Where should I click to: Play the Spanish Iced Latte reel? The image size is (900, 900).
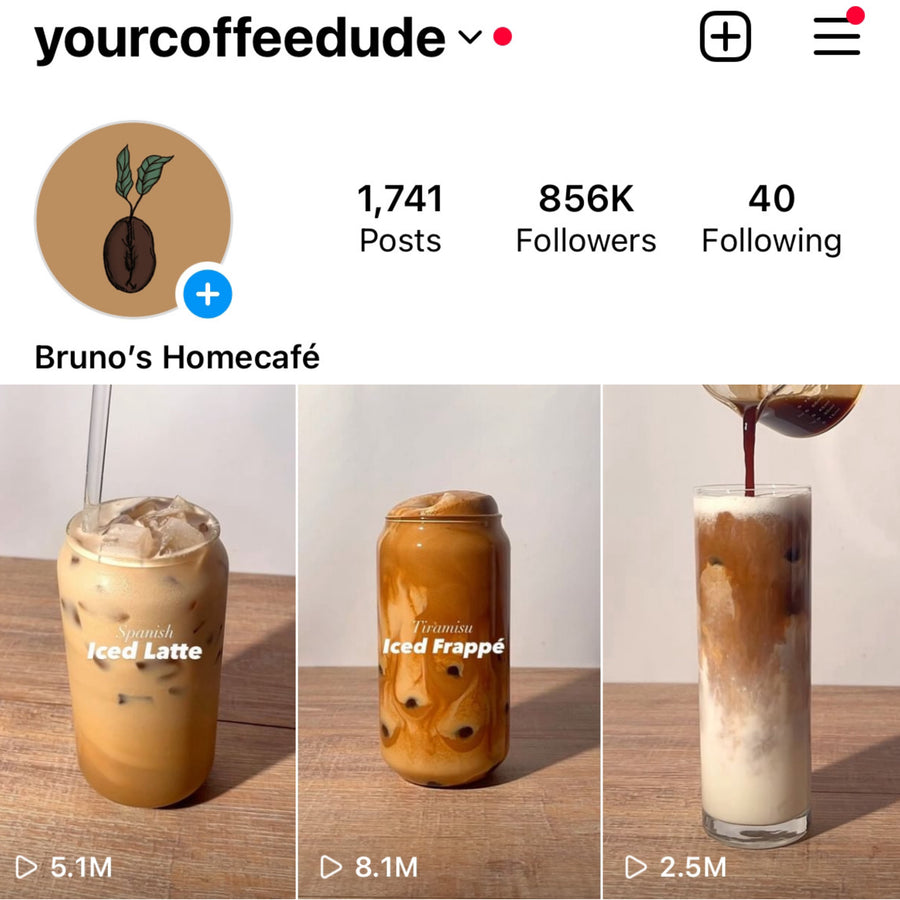(147, 640)
